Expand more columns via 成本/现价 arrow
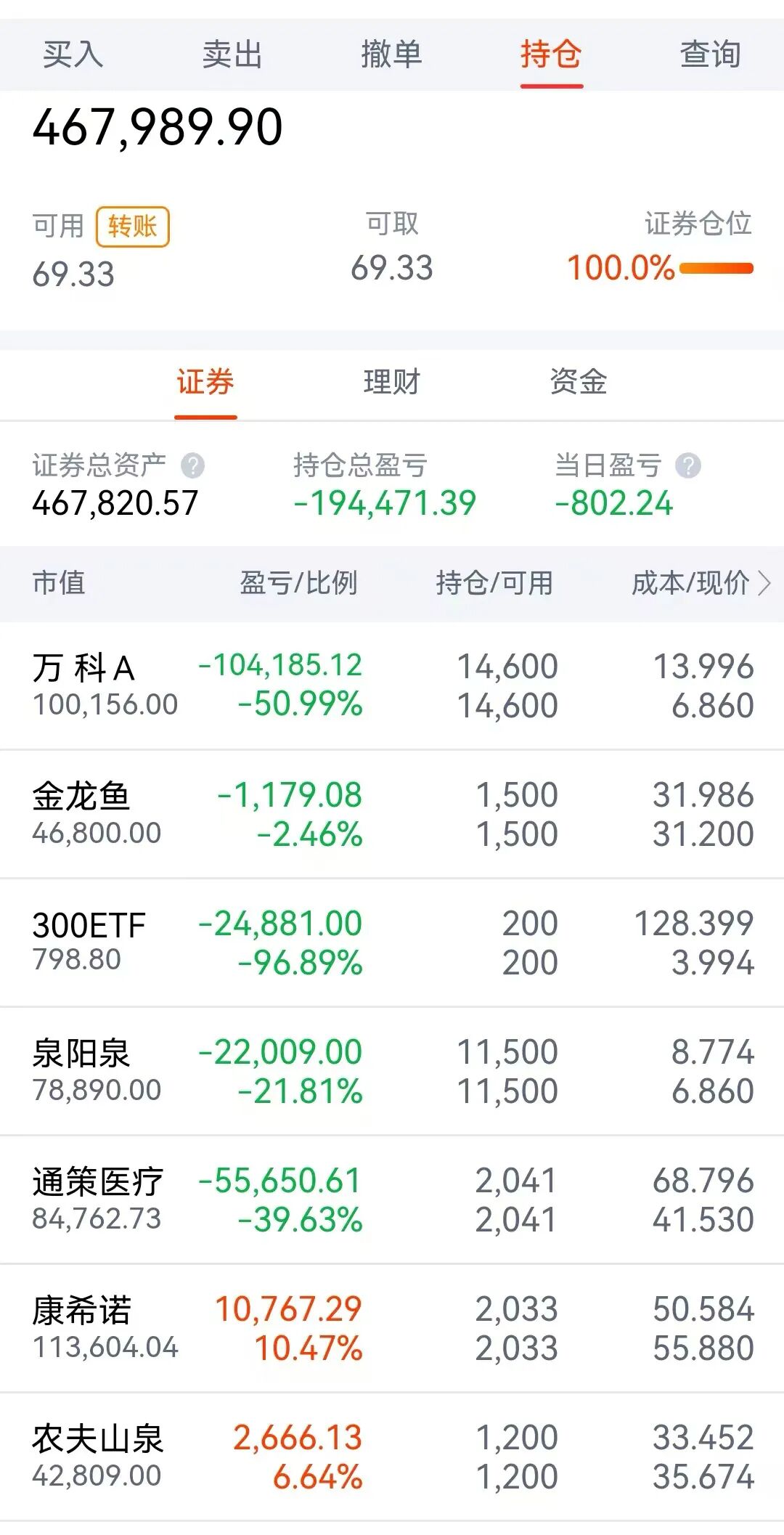The height and width of the screenshot is (1535, 784). pyautogui.click(x=764, y=582)
